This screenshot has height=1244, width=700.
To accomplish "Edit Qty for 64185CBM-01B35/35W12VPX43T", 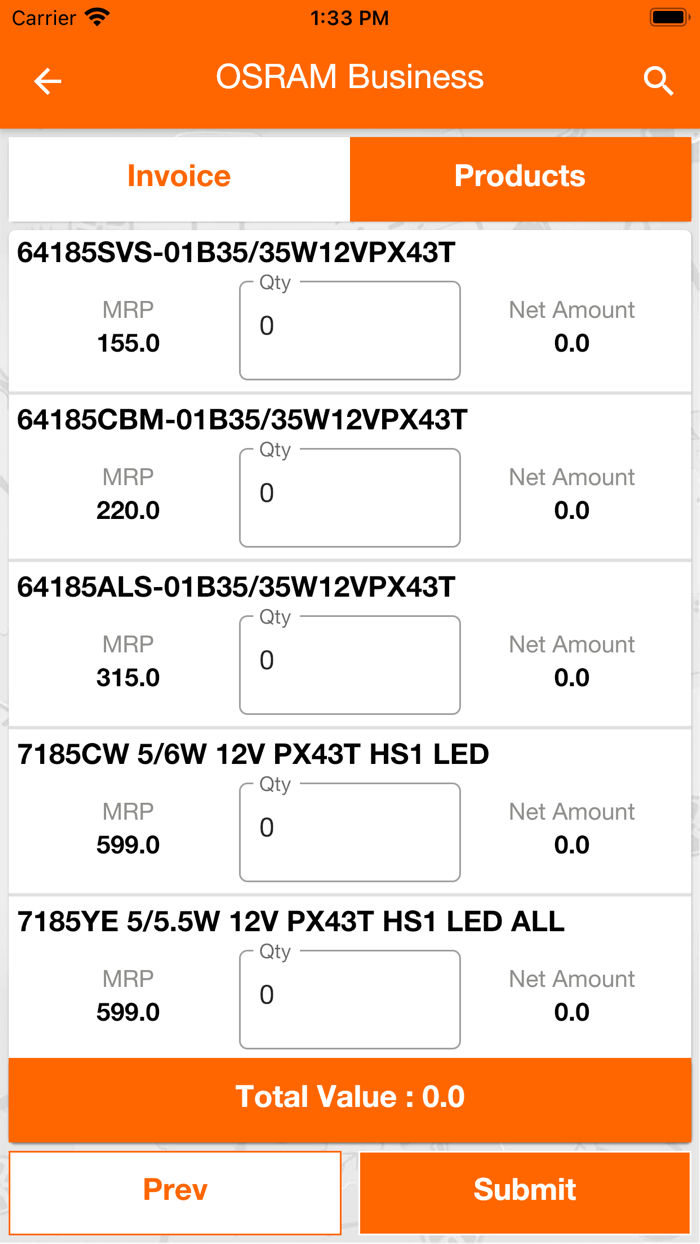I will point(350,497).
